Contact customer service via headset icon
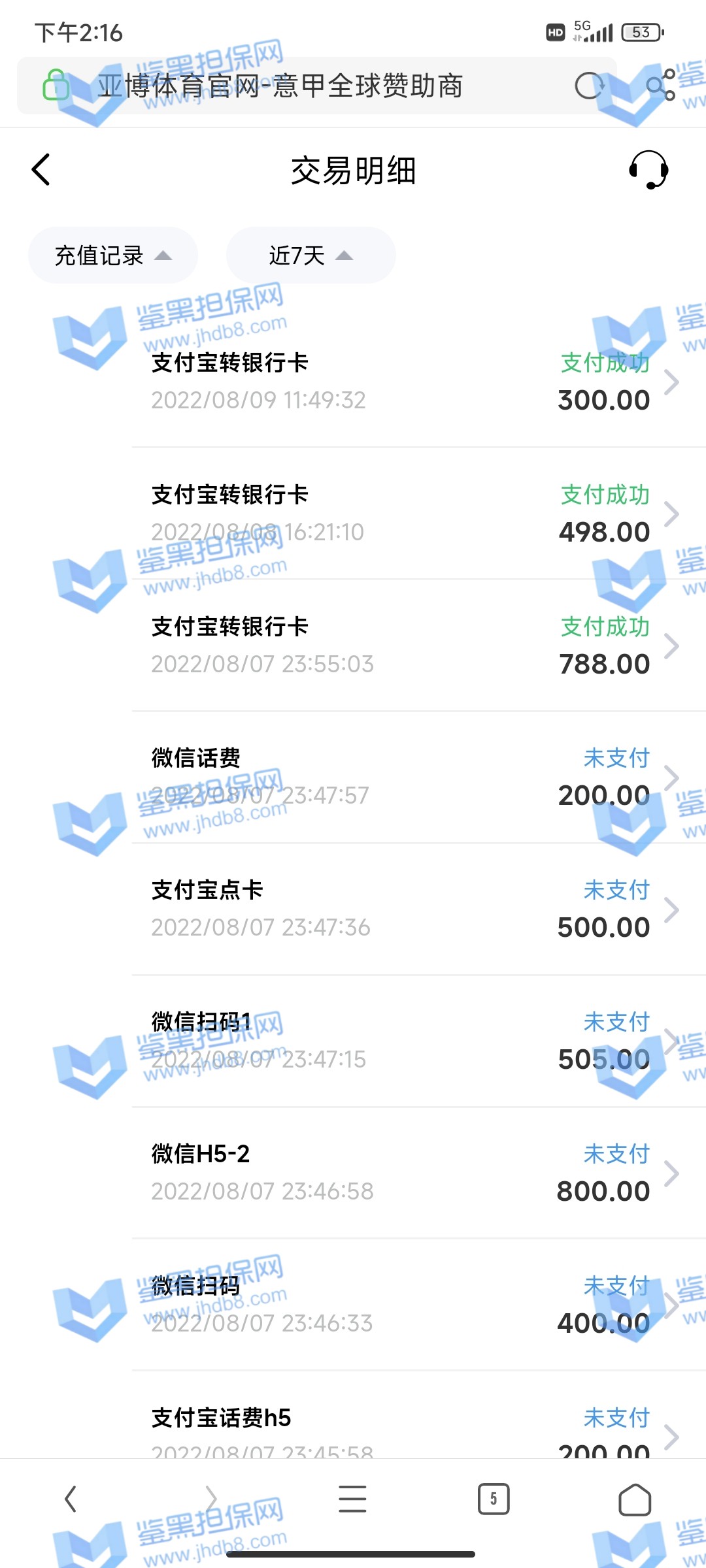 tap(648, 170)
